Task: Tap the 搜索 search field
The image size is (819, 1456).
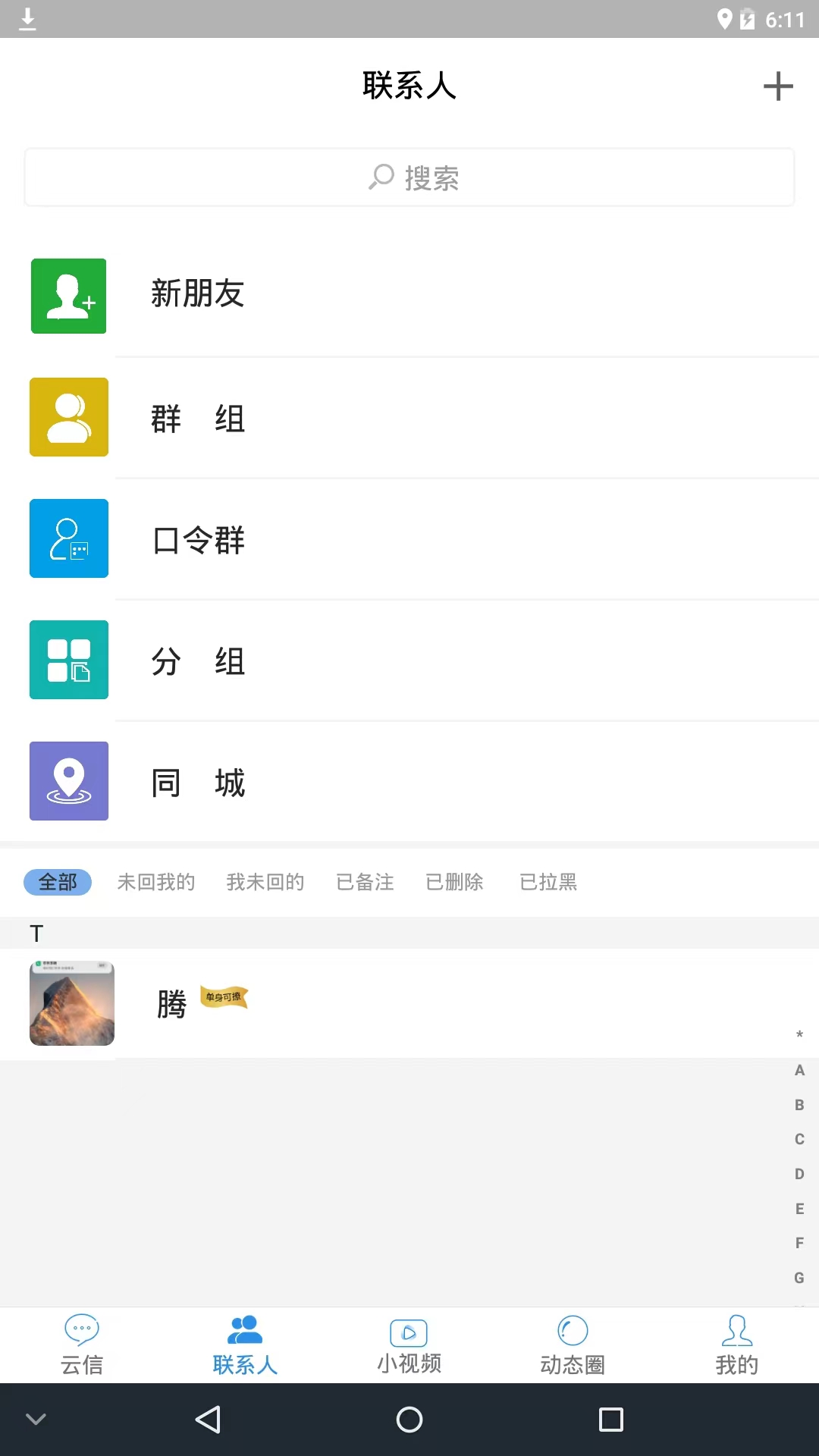Action: pyautogui.click(x=409, y=177)
